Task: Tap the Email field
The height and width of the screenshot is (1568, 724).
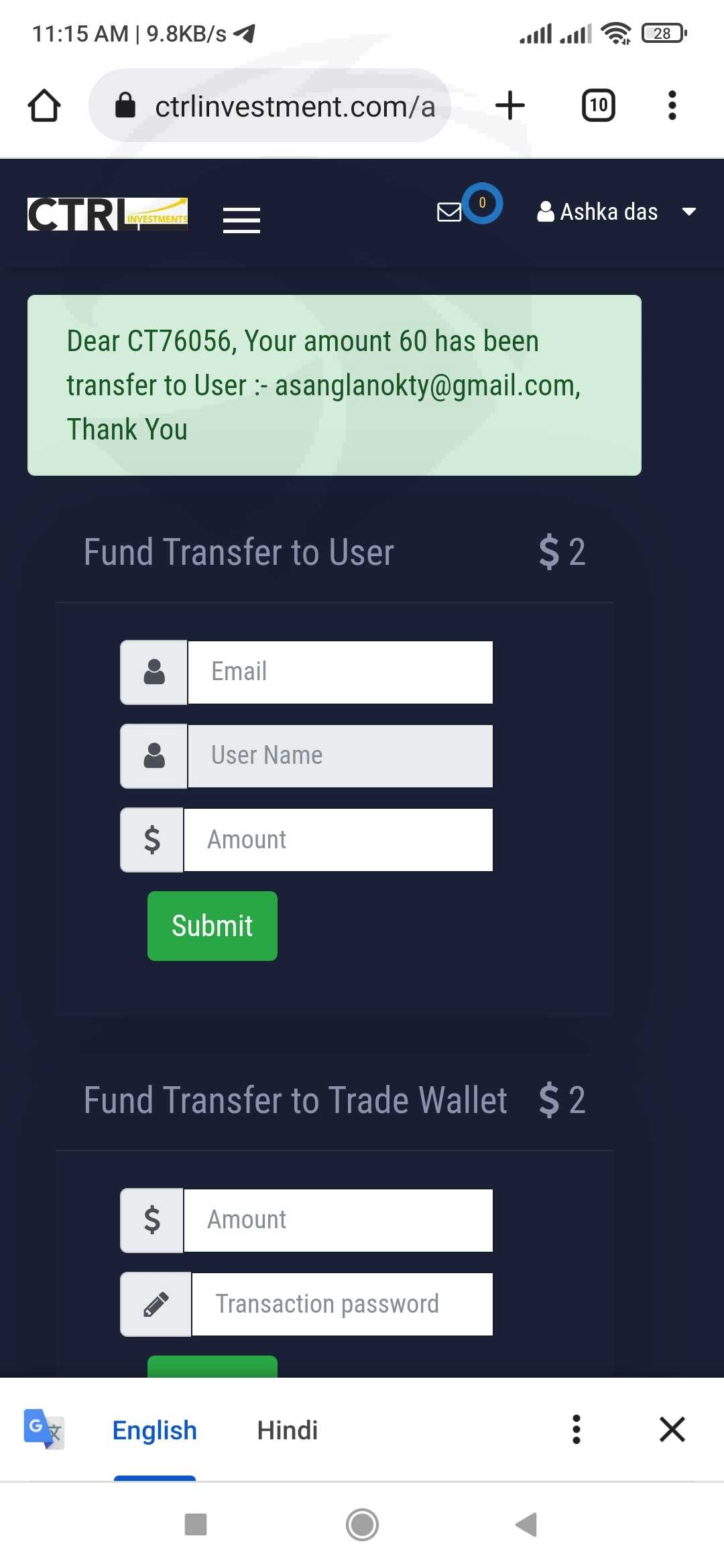Action: [340, 672]
